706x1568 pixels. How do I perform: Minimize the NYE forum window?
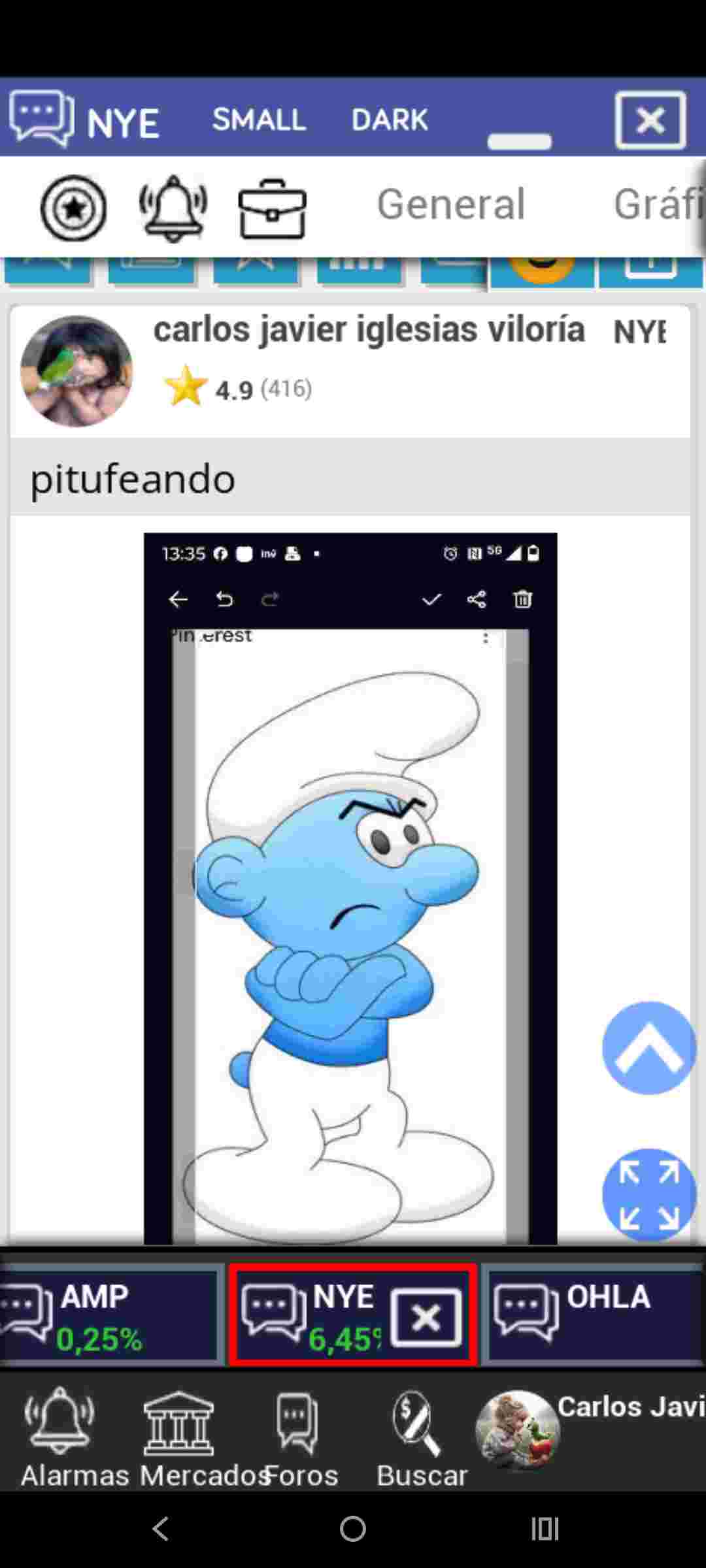click(520, 140)
